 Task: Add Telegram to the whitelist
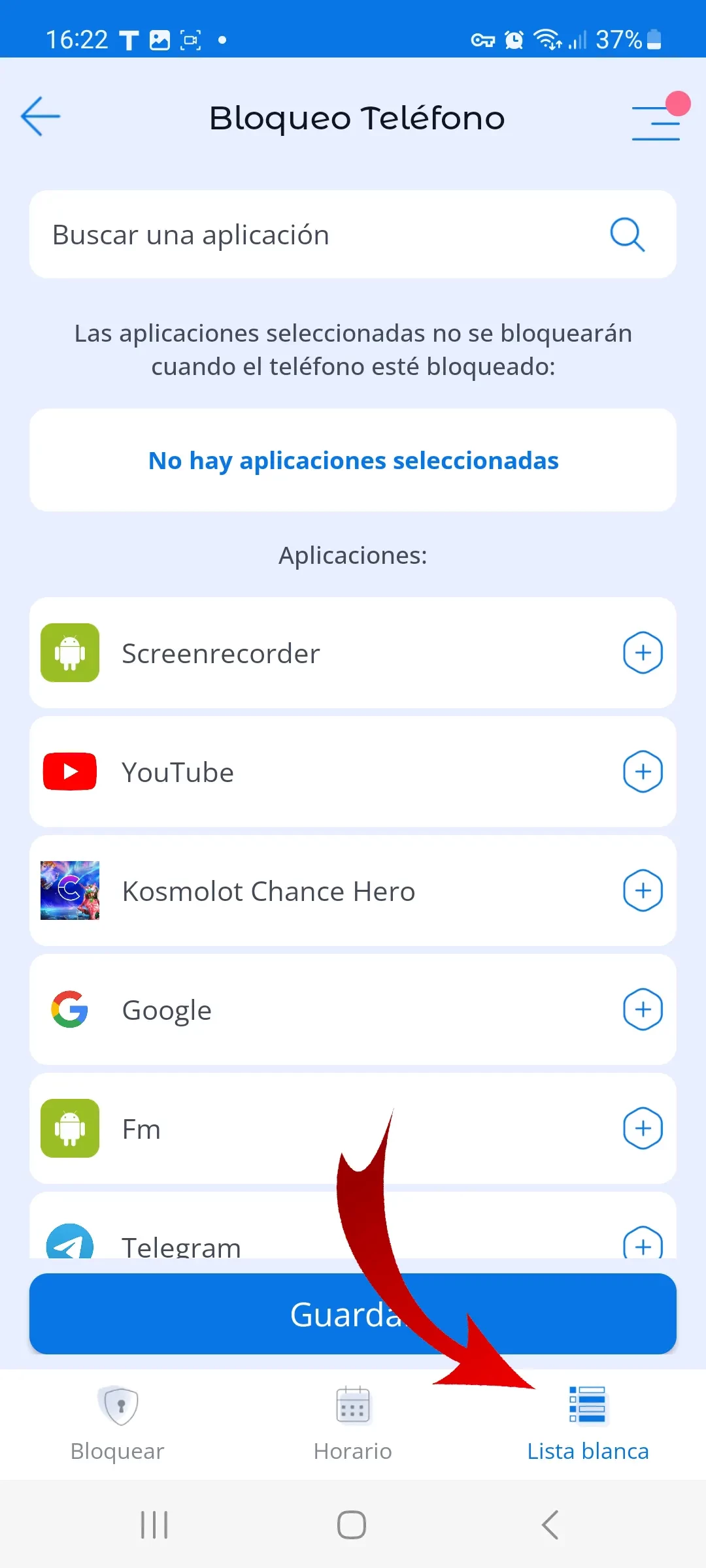(x=643, y=1243)
